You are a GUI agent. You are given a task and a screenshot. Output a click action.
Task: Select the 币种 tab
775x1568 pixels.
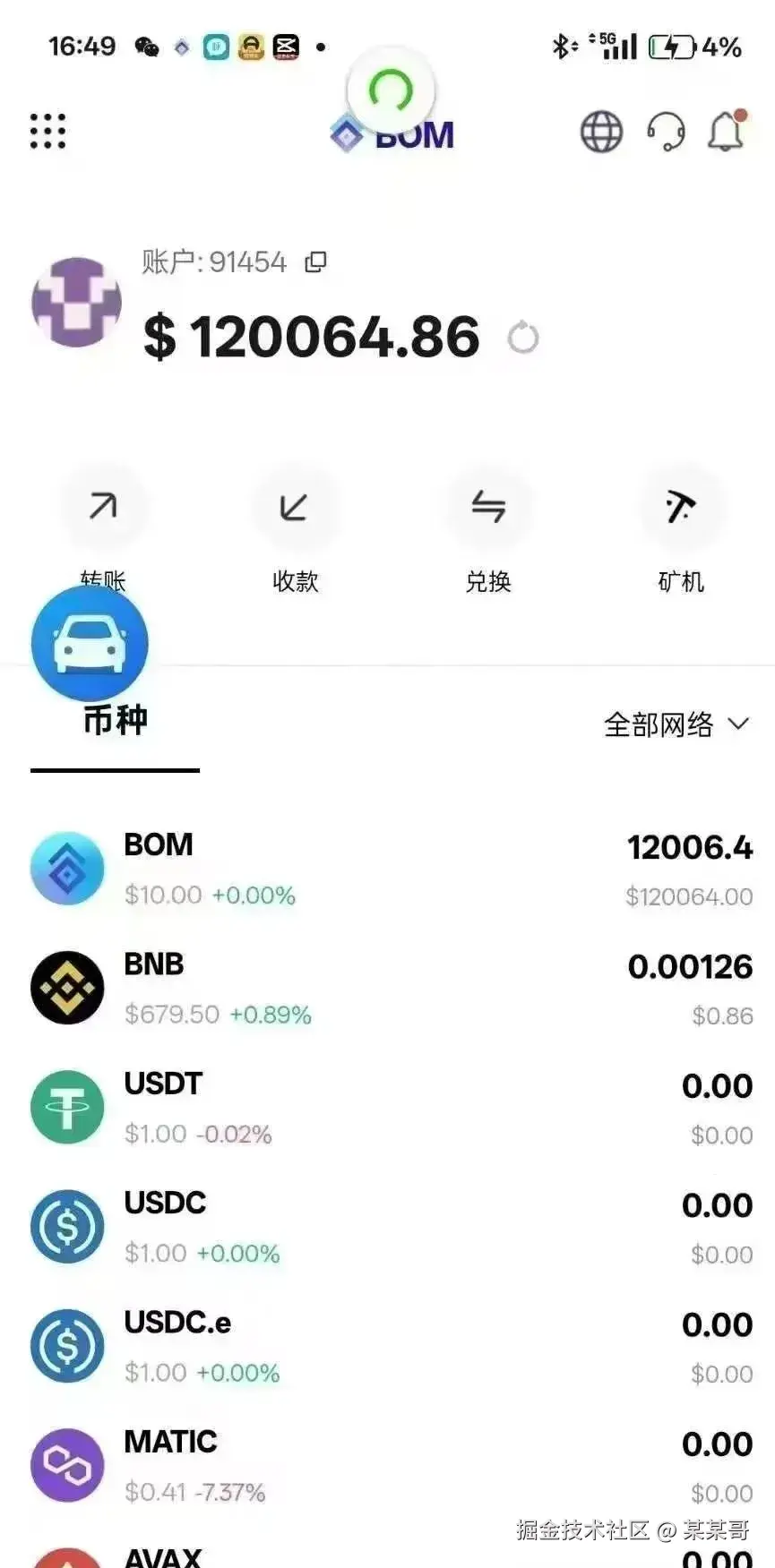[x=115, y=722]
